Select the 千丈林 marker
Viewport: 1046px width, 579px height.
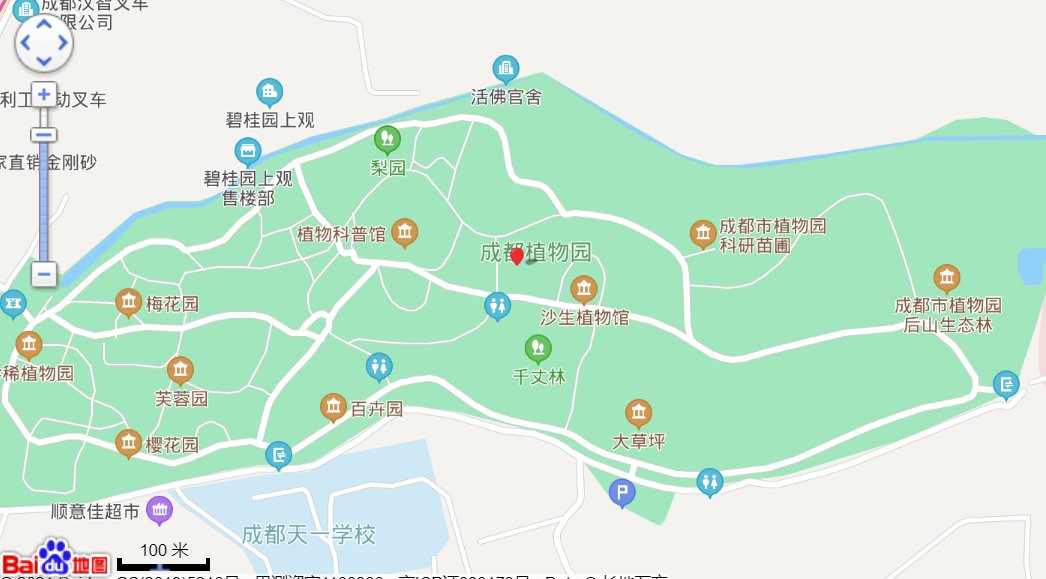(538, 348)
